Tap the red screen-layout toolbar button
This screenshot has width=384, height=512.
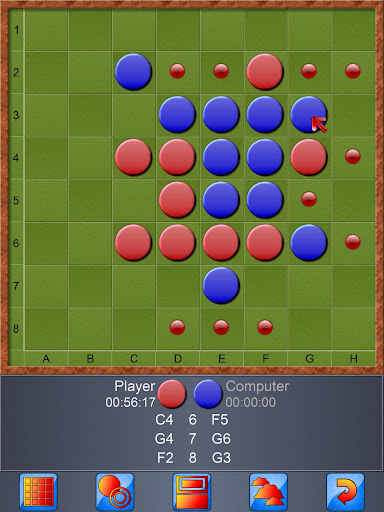point(192,492)
